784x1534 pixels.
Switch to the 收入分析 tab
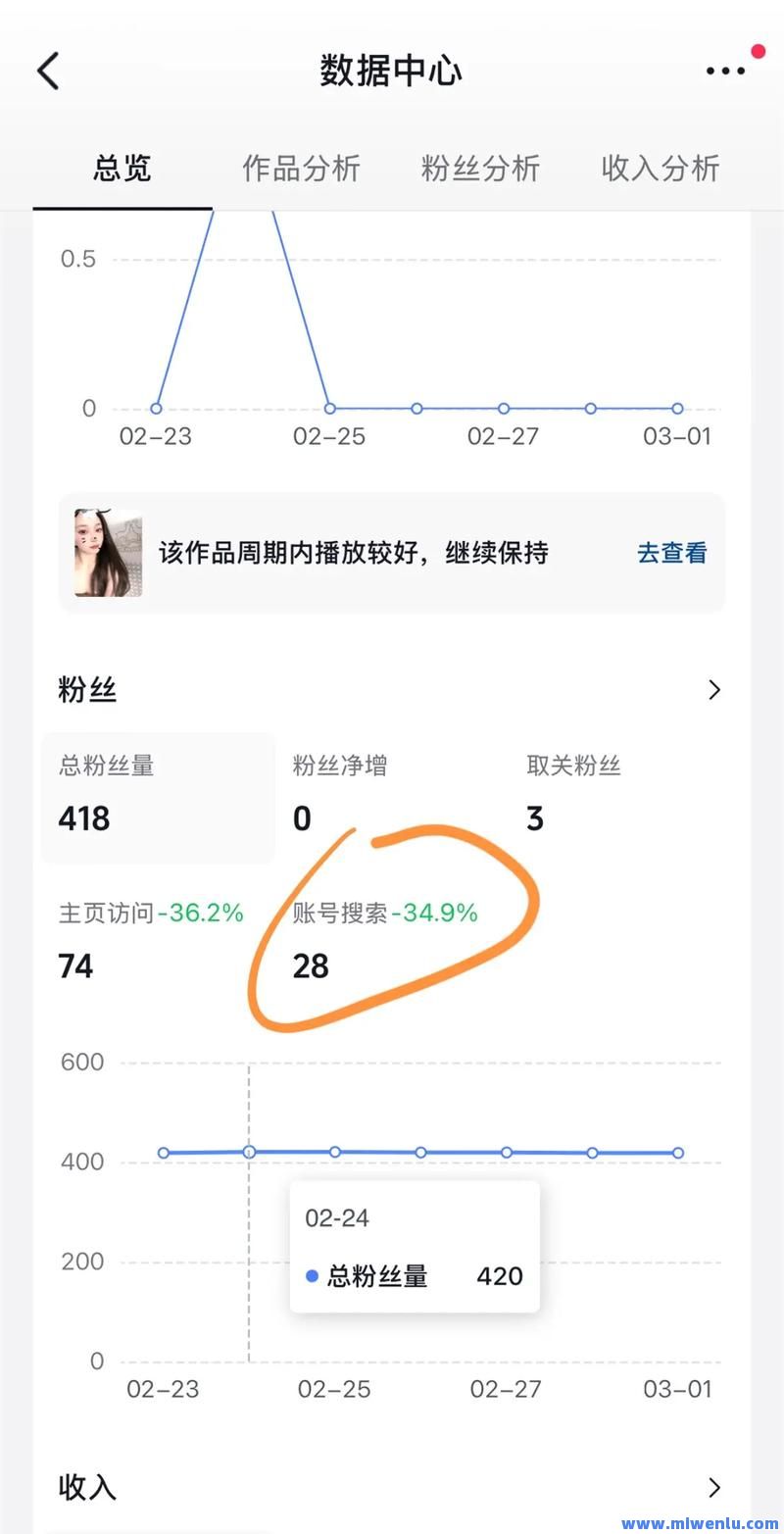pyautogui.click(x=660, y=168)
